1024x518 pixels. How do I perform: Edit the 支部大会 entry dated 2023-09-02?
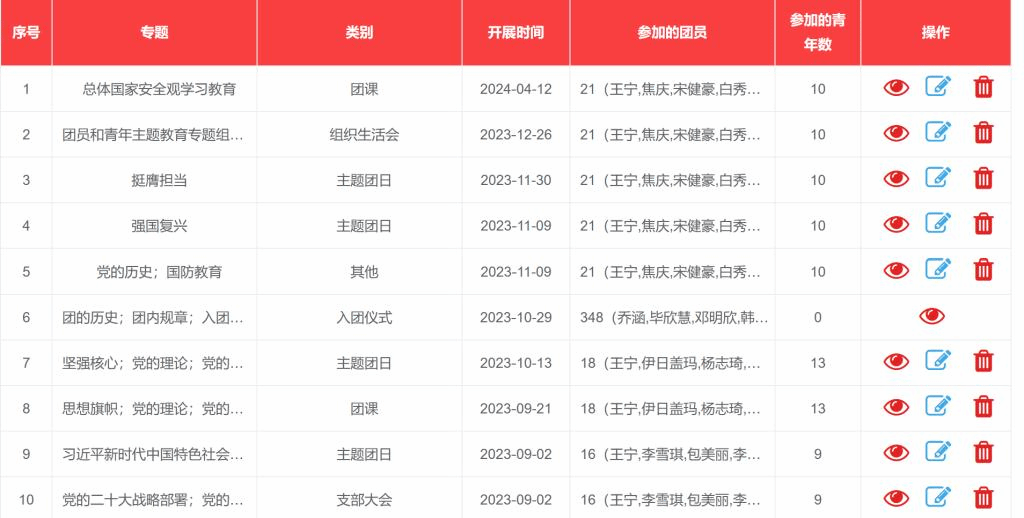point(937,497)
